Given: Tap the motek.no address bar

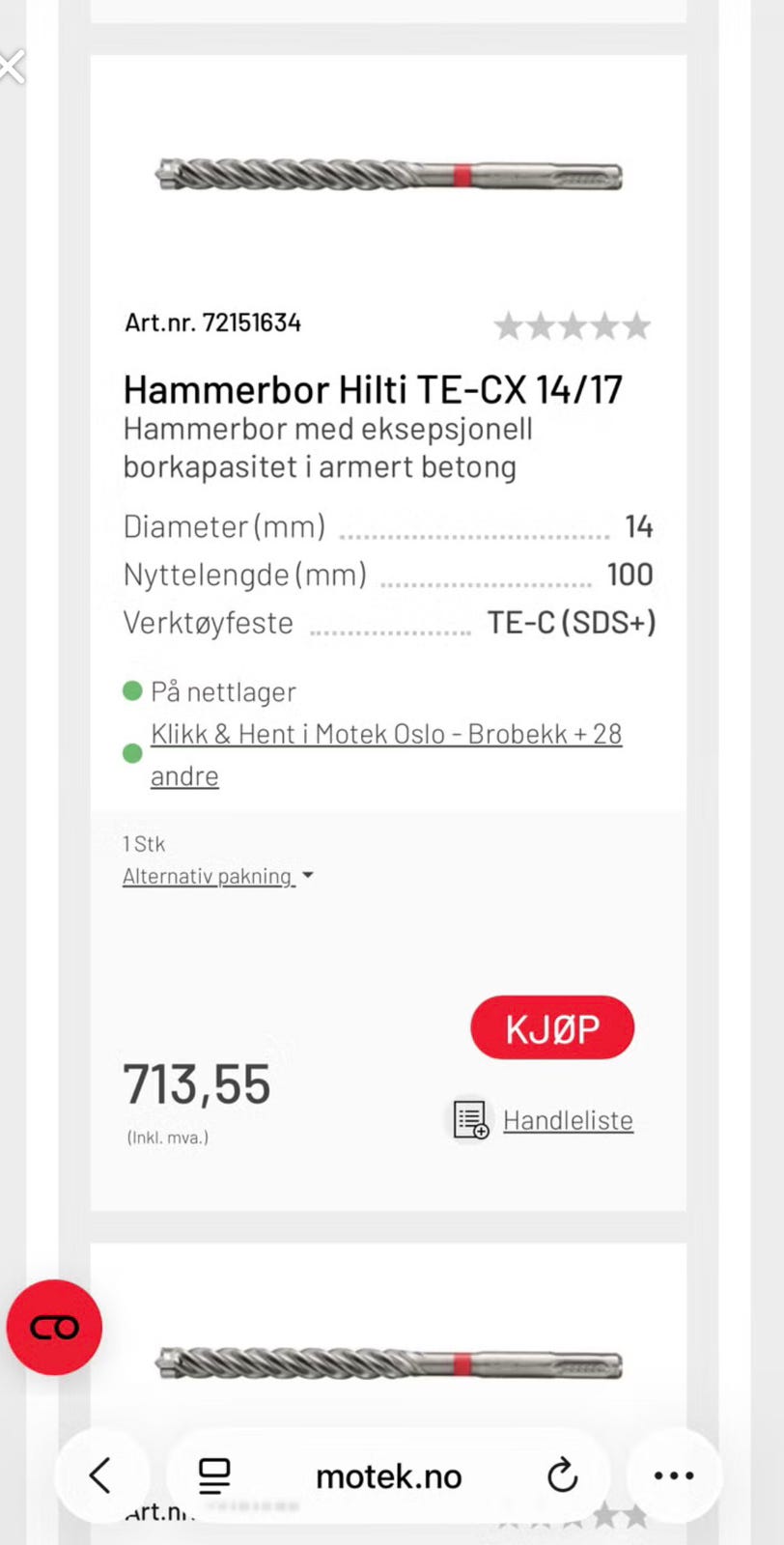Looking at the screenshot, I should coord(388,1475).
